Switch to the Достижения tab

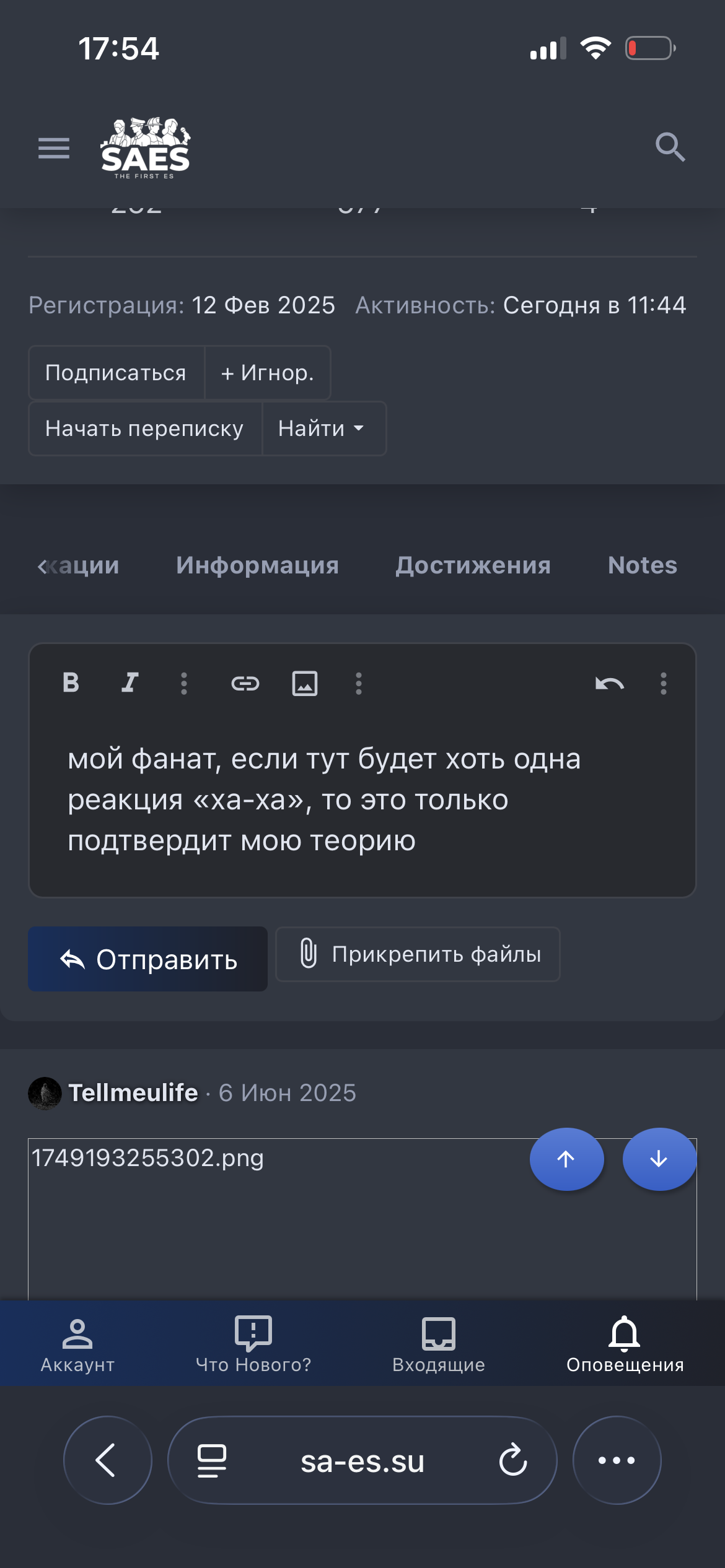(473, 565)
